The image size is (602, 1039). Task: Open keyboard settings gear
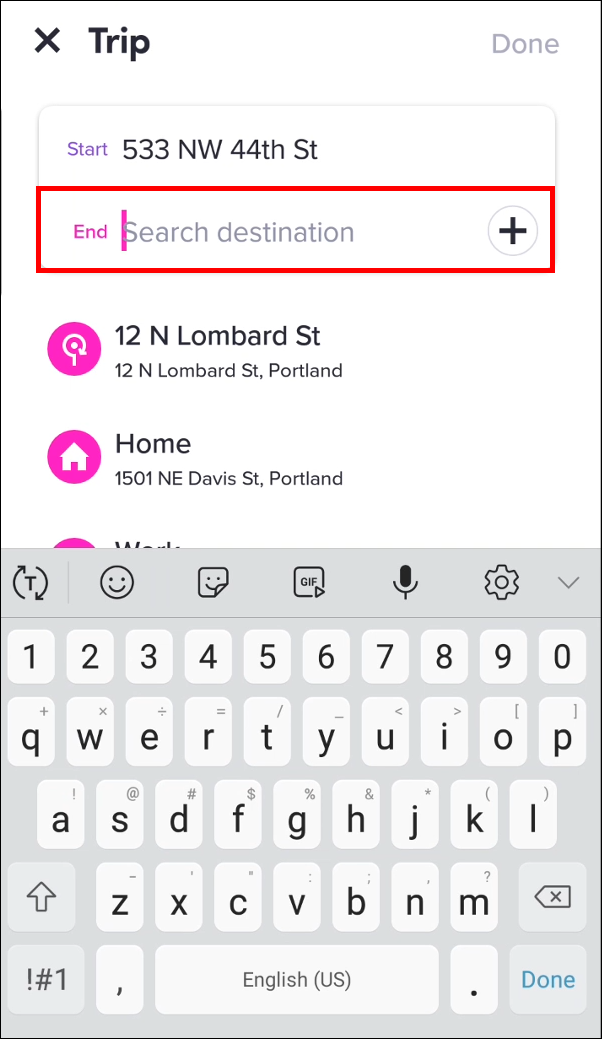coord(501,582)
